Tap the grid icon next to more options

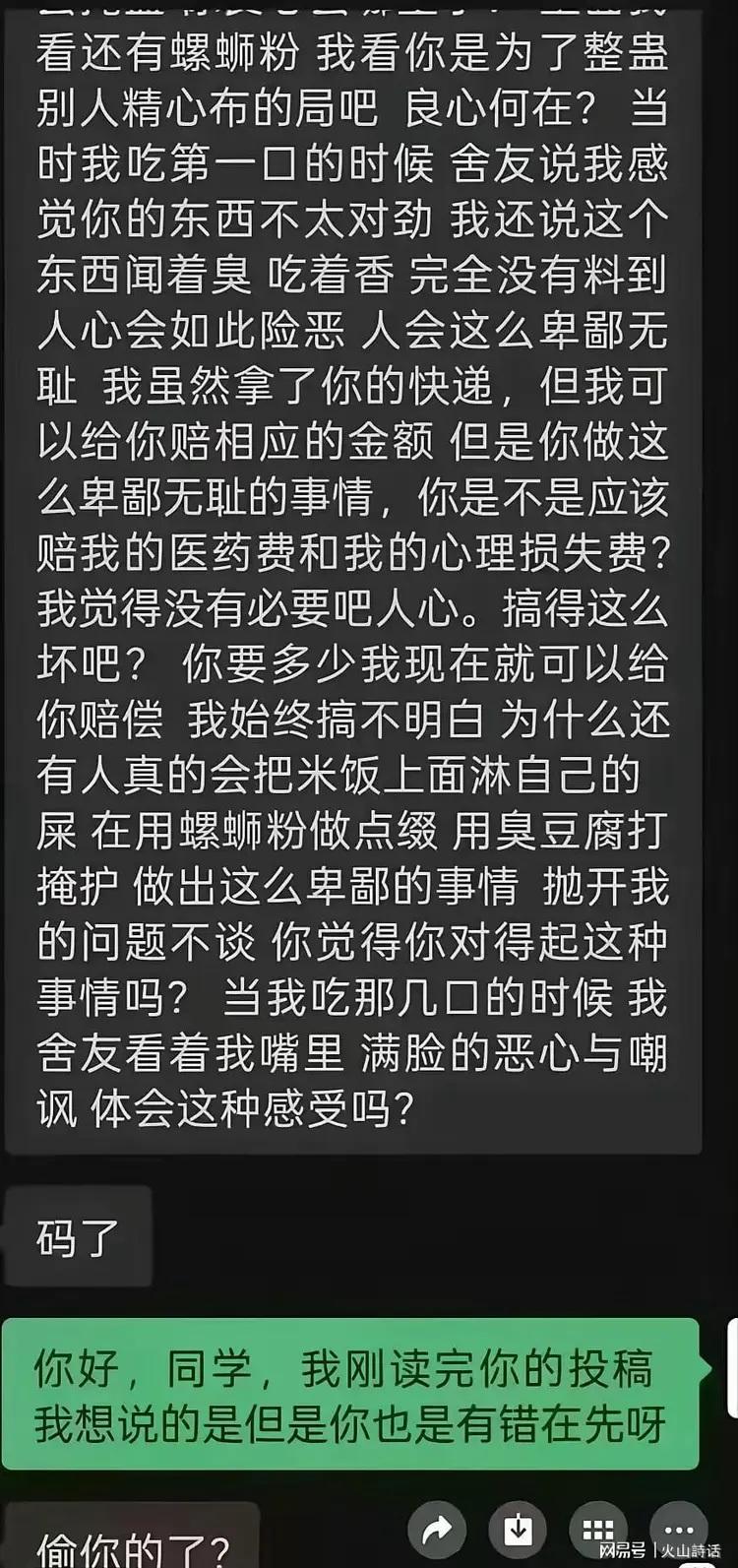(598, 1527)
